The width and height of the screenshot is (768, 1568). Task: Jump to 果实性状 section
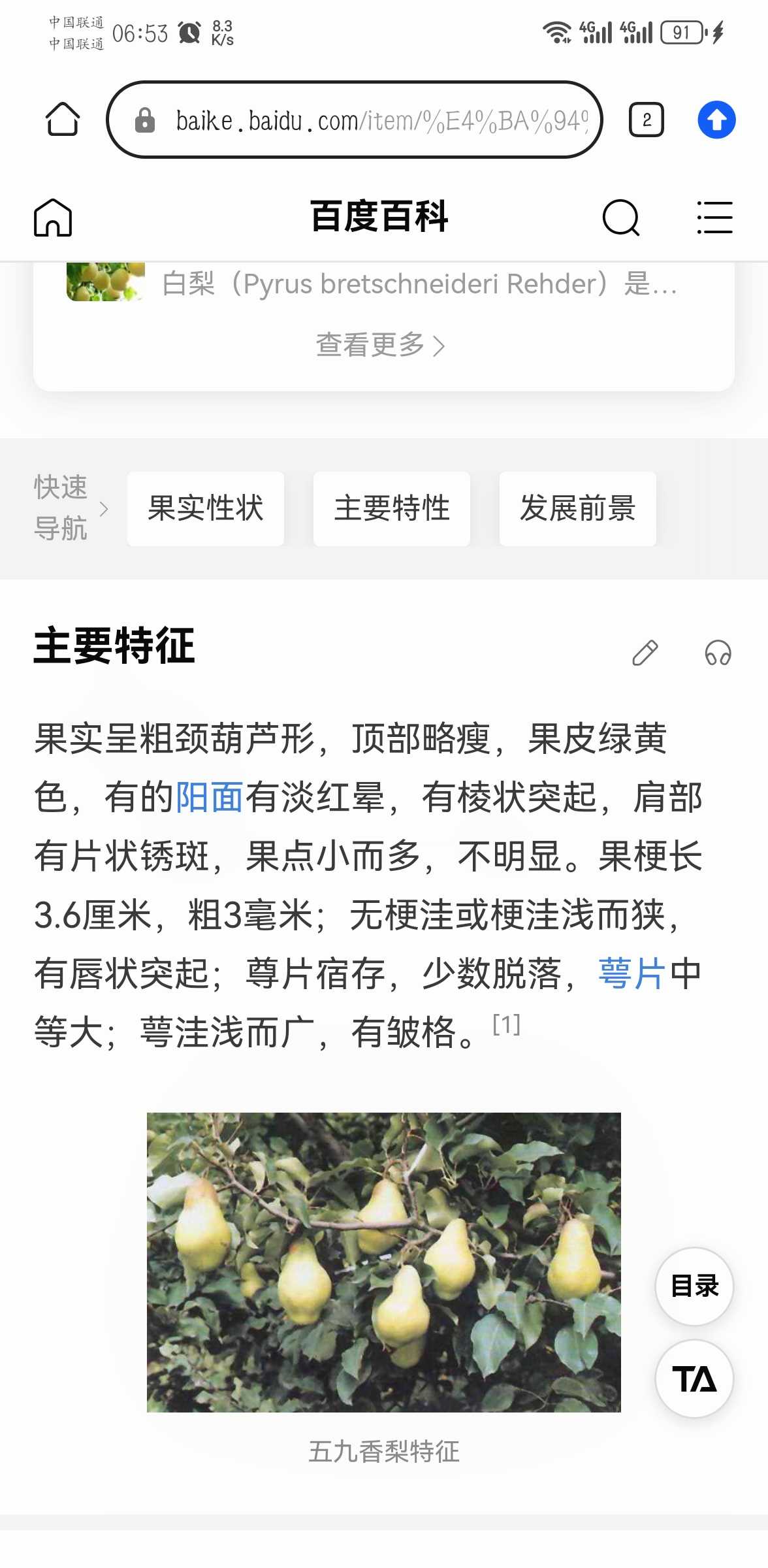pyautogui.click(x=206, y=508)
